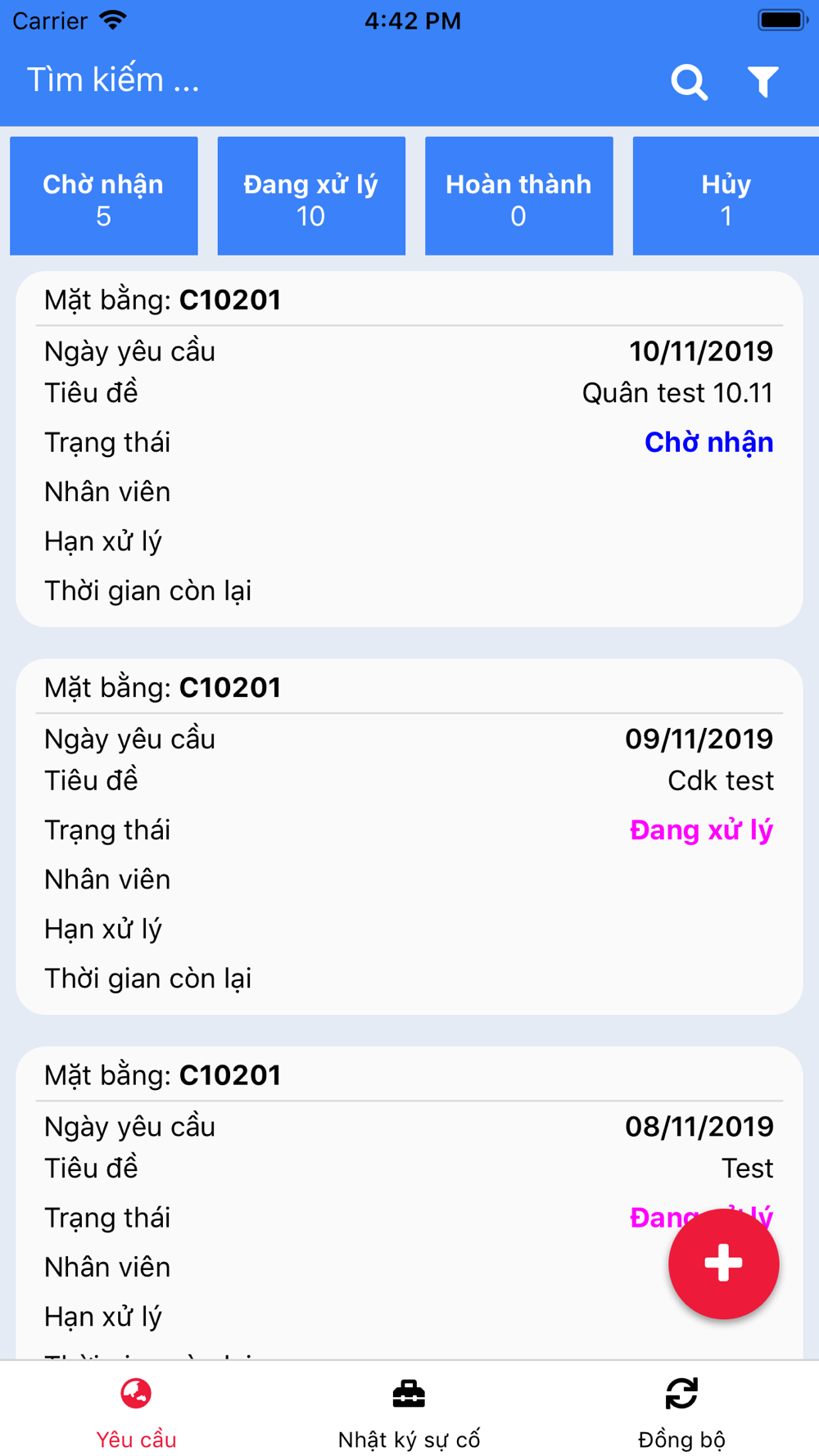Open the filter funnel icon

point(762,82)
